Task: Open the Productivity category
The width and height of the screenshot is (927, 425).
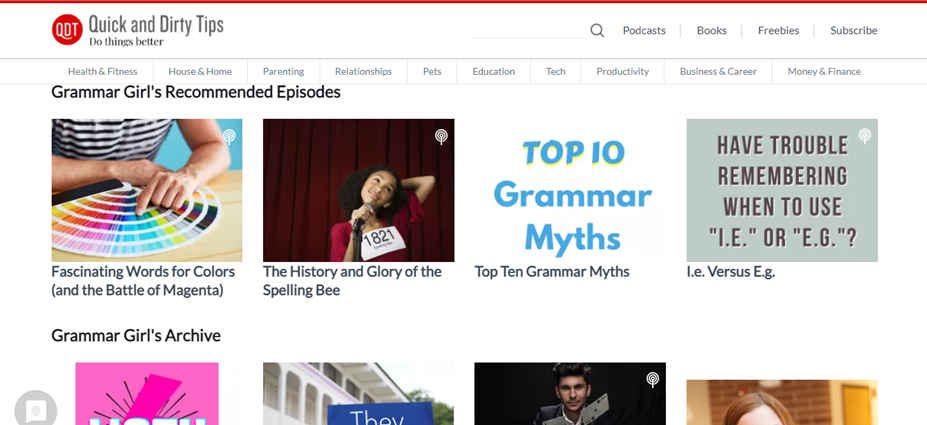Action: 622,71
